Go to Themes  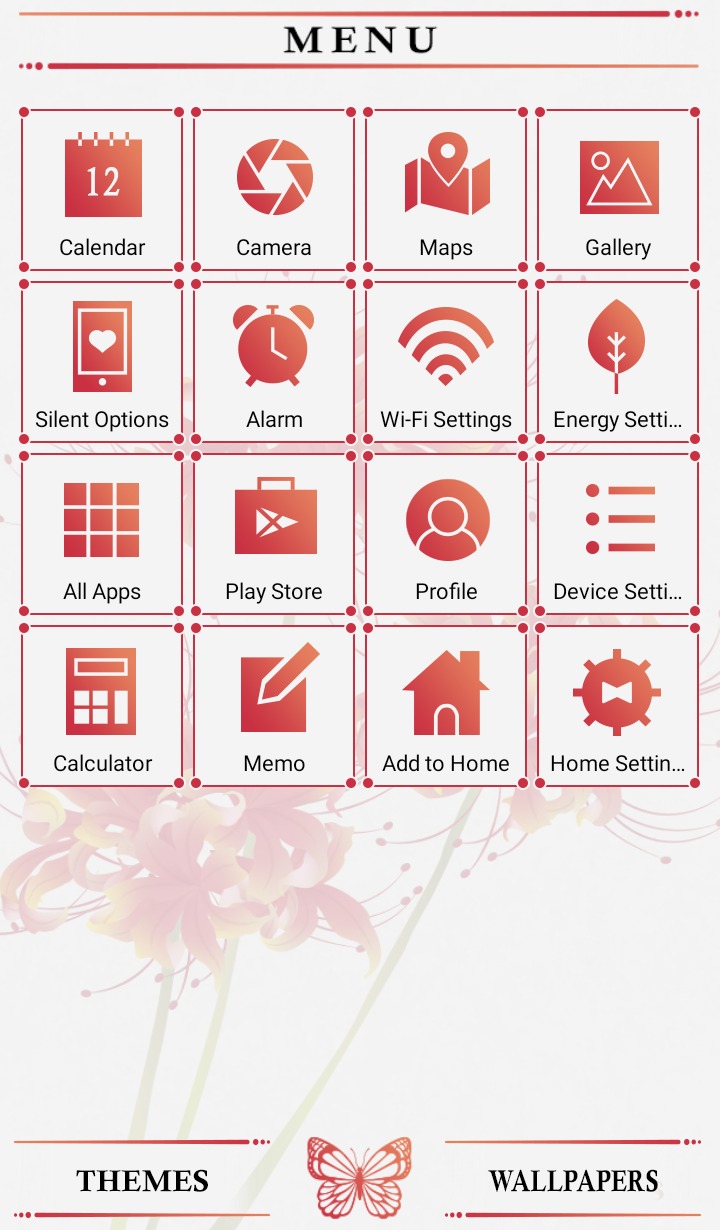click(x=142, y=1180)
